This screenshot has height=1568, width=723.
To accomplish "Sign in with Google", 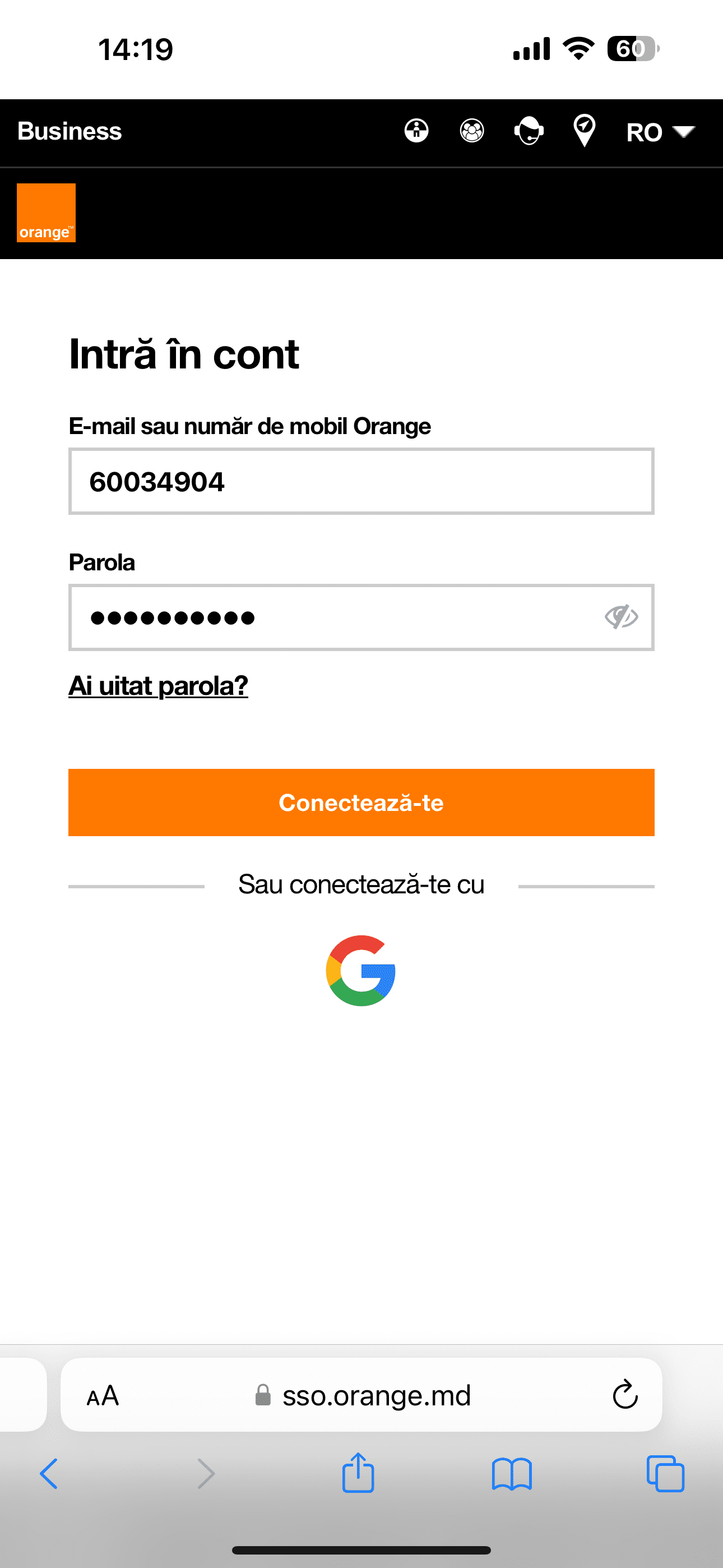I will pos(361,970).
